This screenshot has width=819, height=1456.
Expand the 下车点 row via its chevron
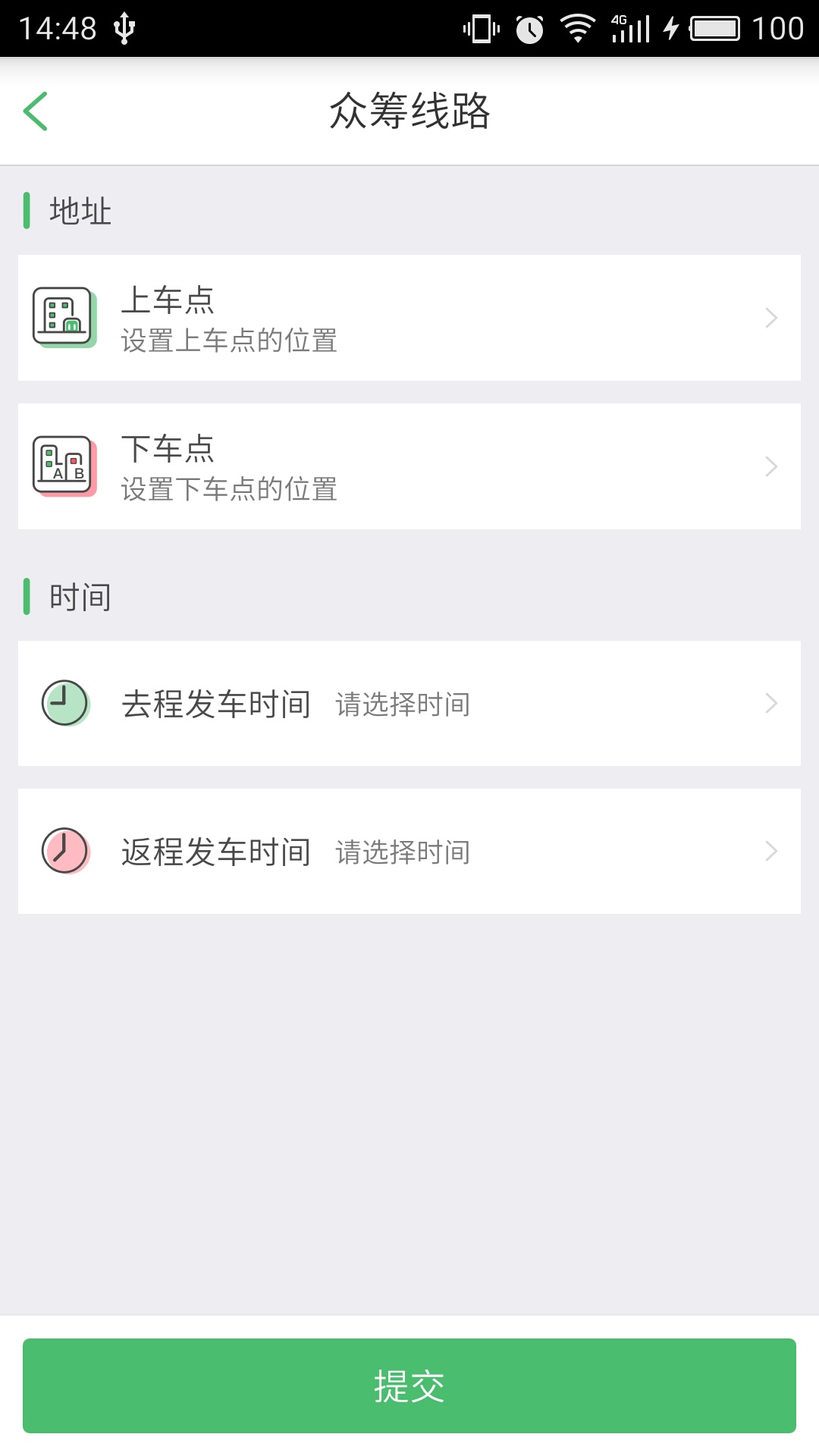771,466
